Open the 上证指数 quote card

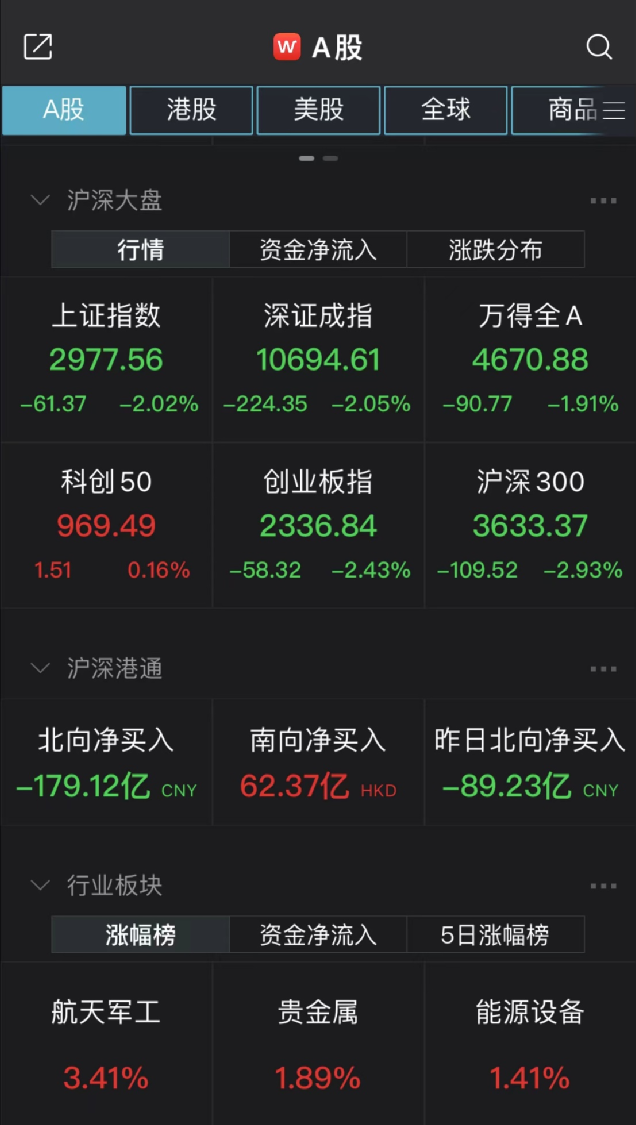point(106,359)
